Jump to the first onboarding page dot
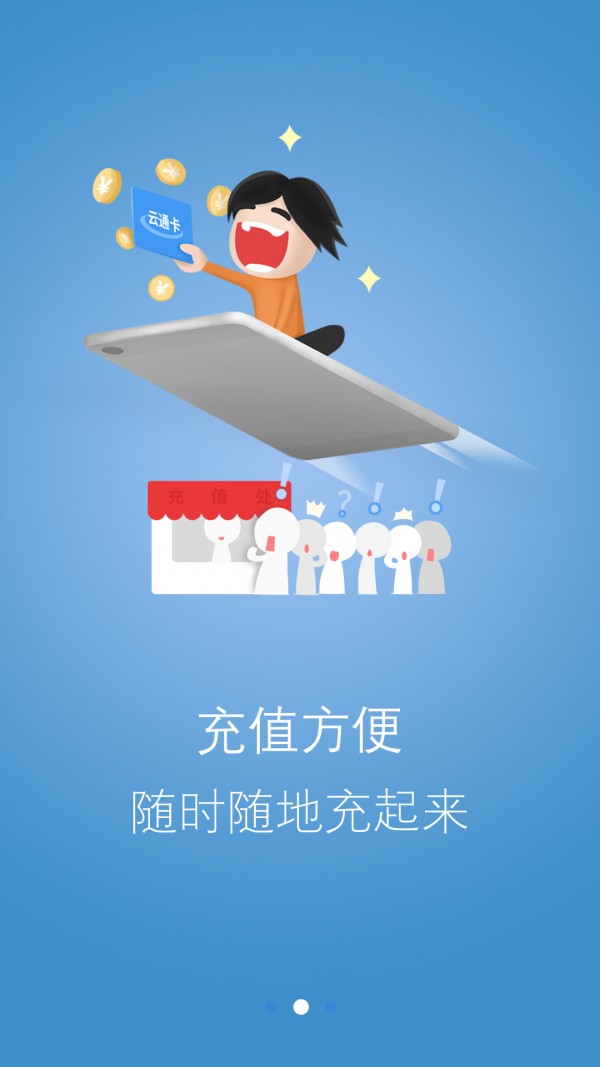Viewport: 600px width, 1067px height. tap(270, 1007)
